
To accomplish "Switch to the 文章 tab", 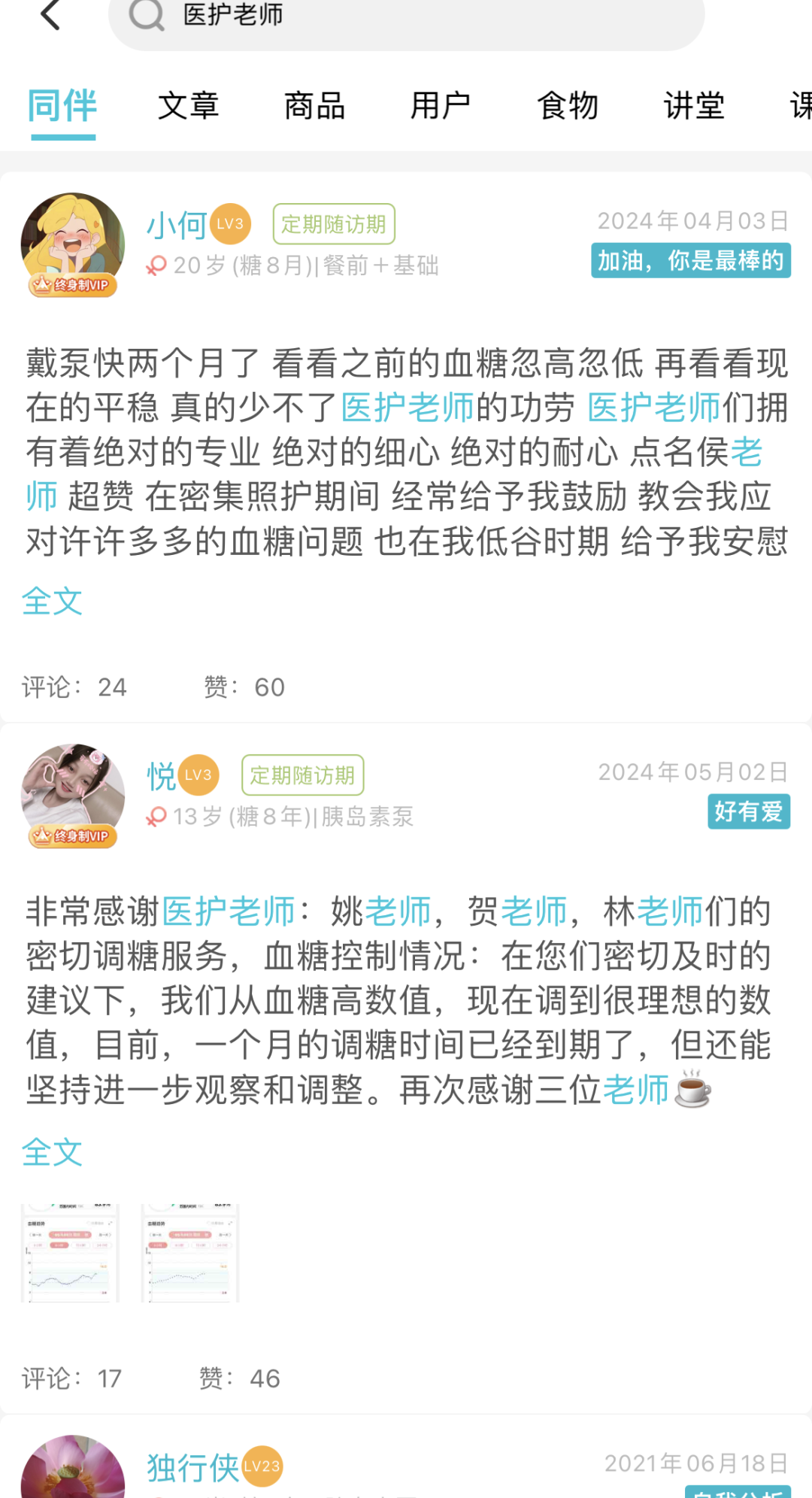I will point(188,105).
